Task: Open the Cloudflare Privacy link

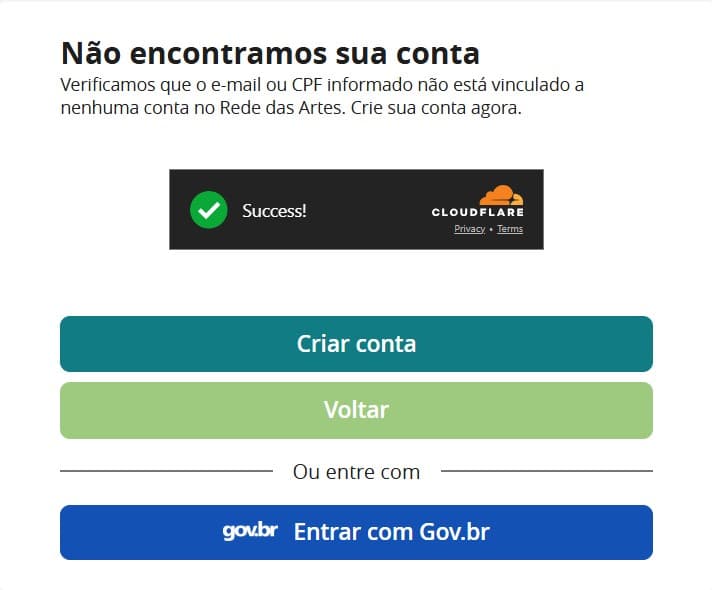Action: coord(469,229)
